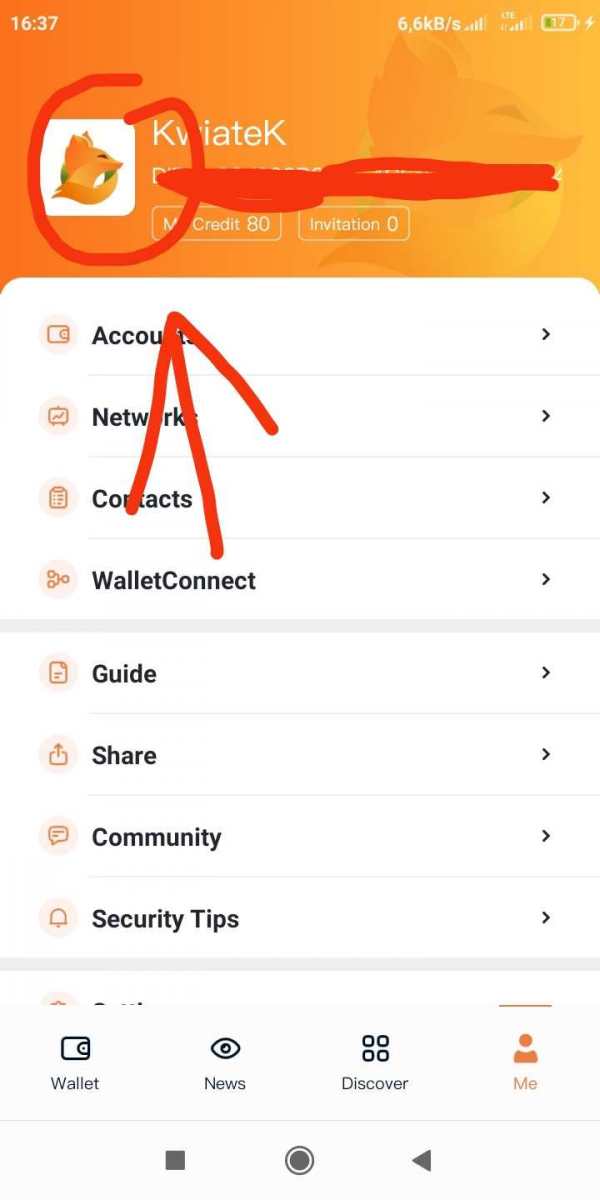This screenshot has height=1200, width=600.
Task: Open the Accounts row
Action: (x=300, y=335)
